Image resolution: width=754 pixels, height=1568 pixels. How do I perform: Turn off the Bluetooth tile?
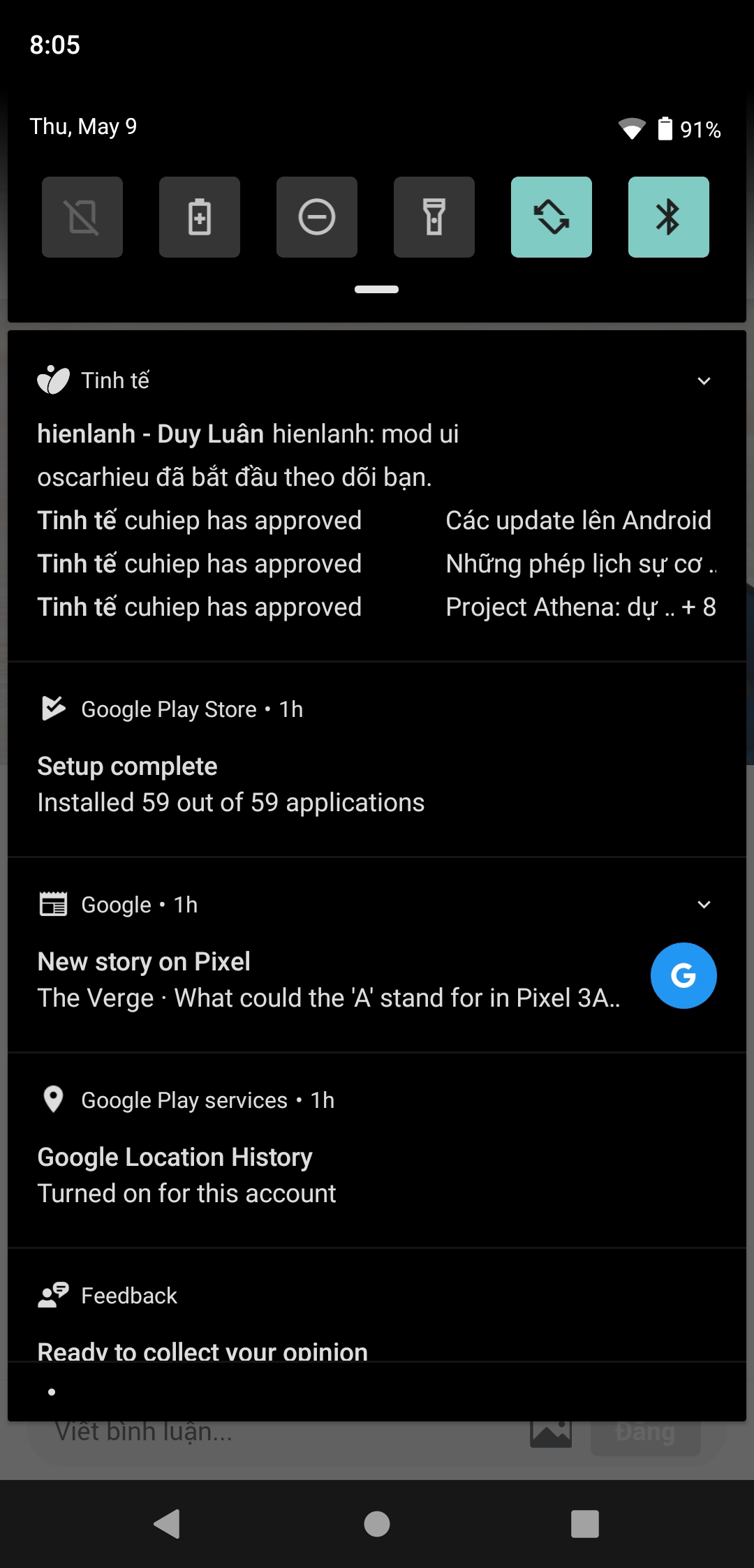[x=669, y=217]
